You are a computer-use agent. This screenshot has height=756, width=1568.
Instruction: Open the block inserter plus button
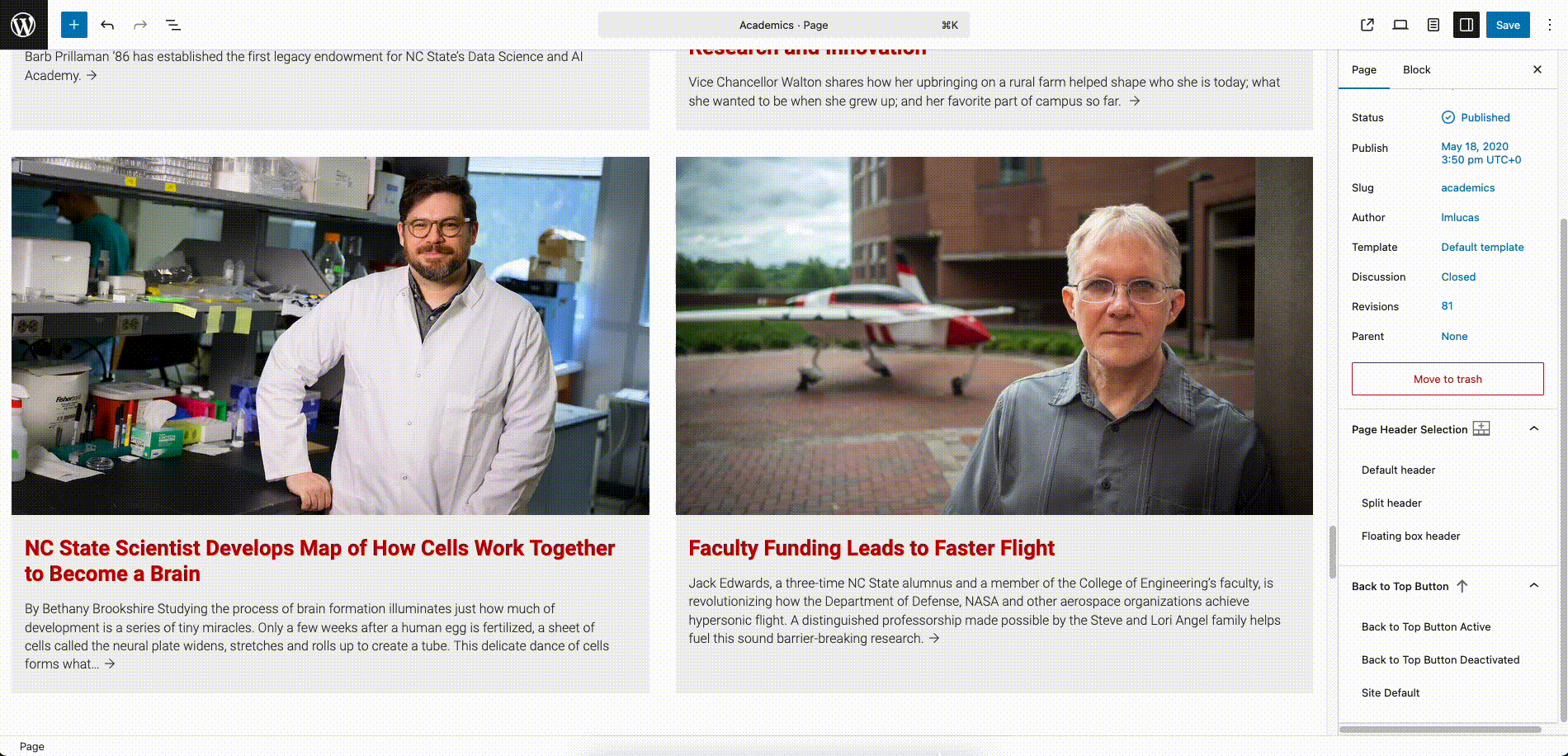tap(73, 25)
